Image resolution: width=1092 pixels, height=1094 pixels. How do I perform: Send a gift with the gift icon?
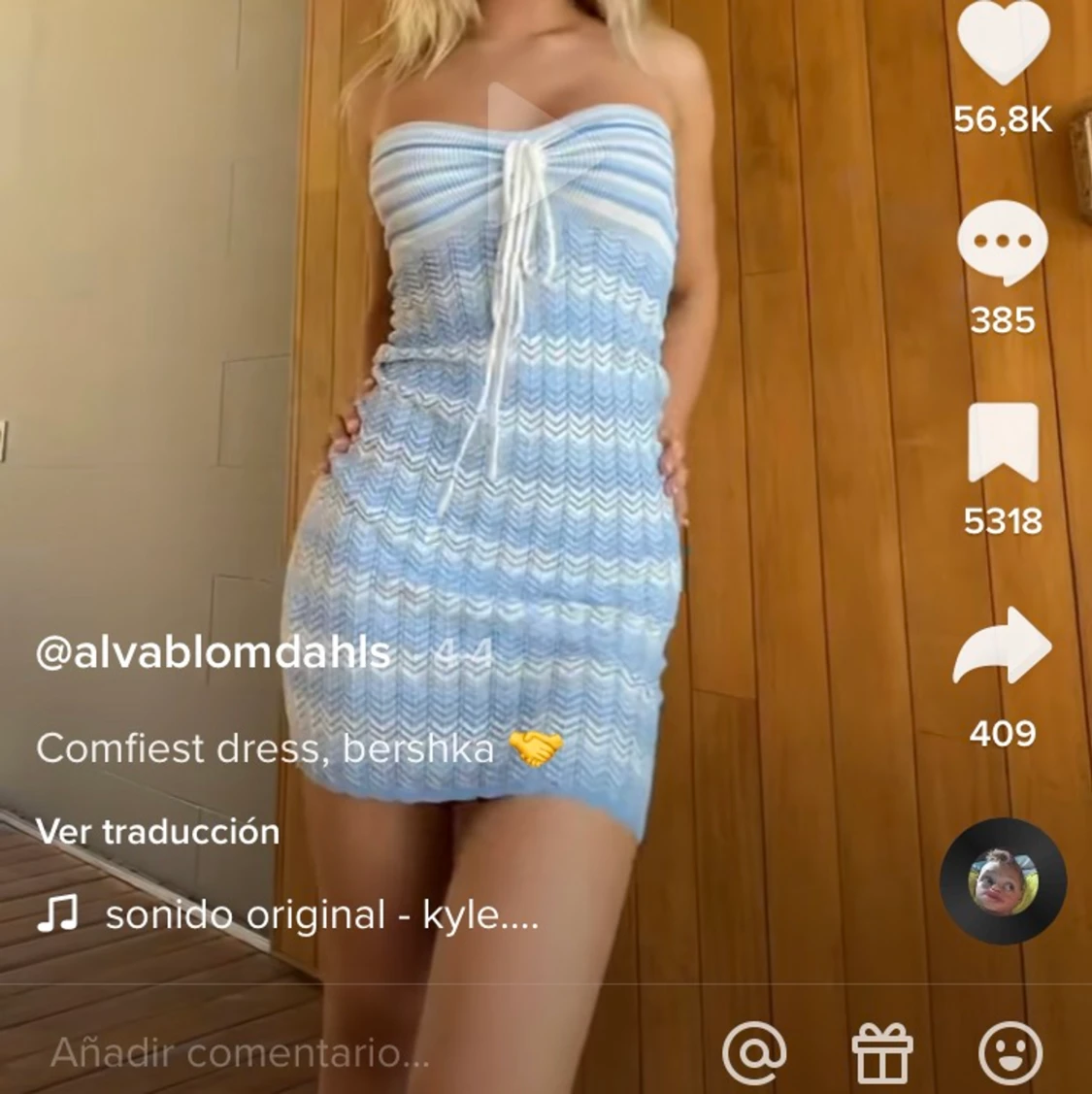click(881, 1052)
